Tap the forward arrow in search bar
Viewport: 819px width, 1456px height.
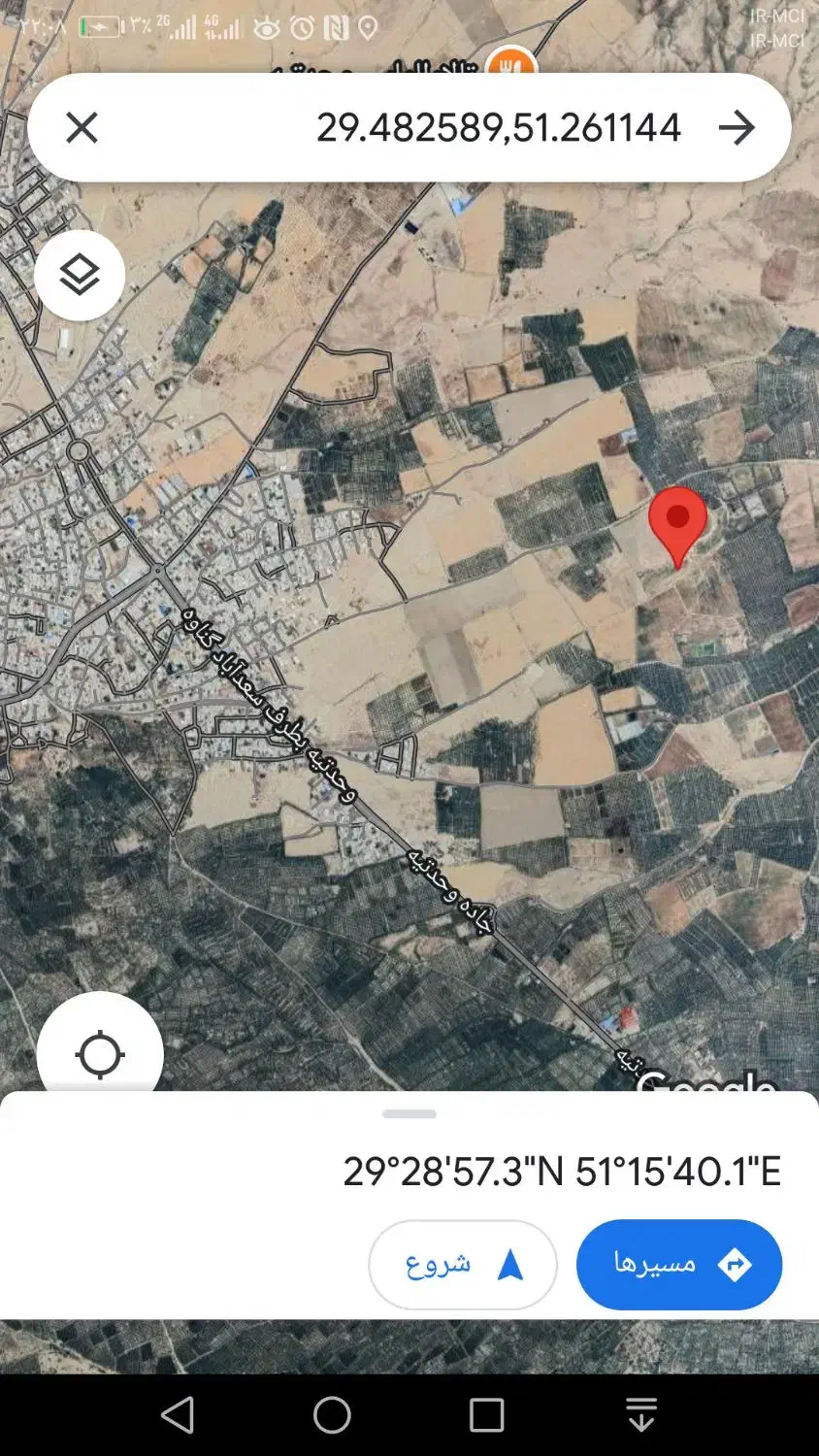coord(737,127)
